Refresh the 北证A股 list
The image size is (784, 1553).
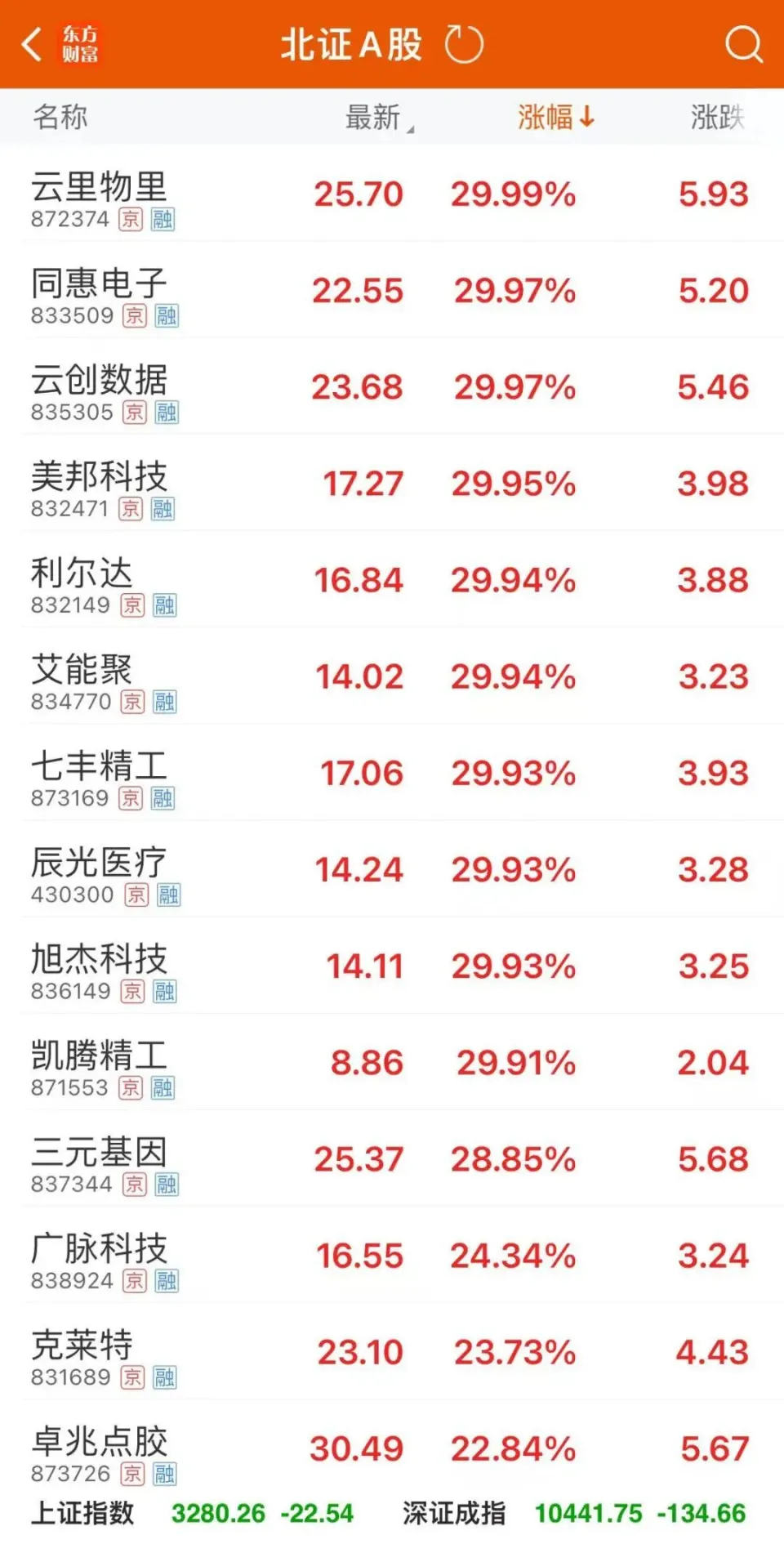464,44
